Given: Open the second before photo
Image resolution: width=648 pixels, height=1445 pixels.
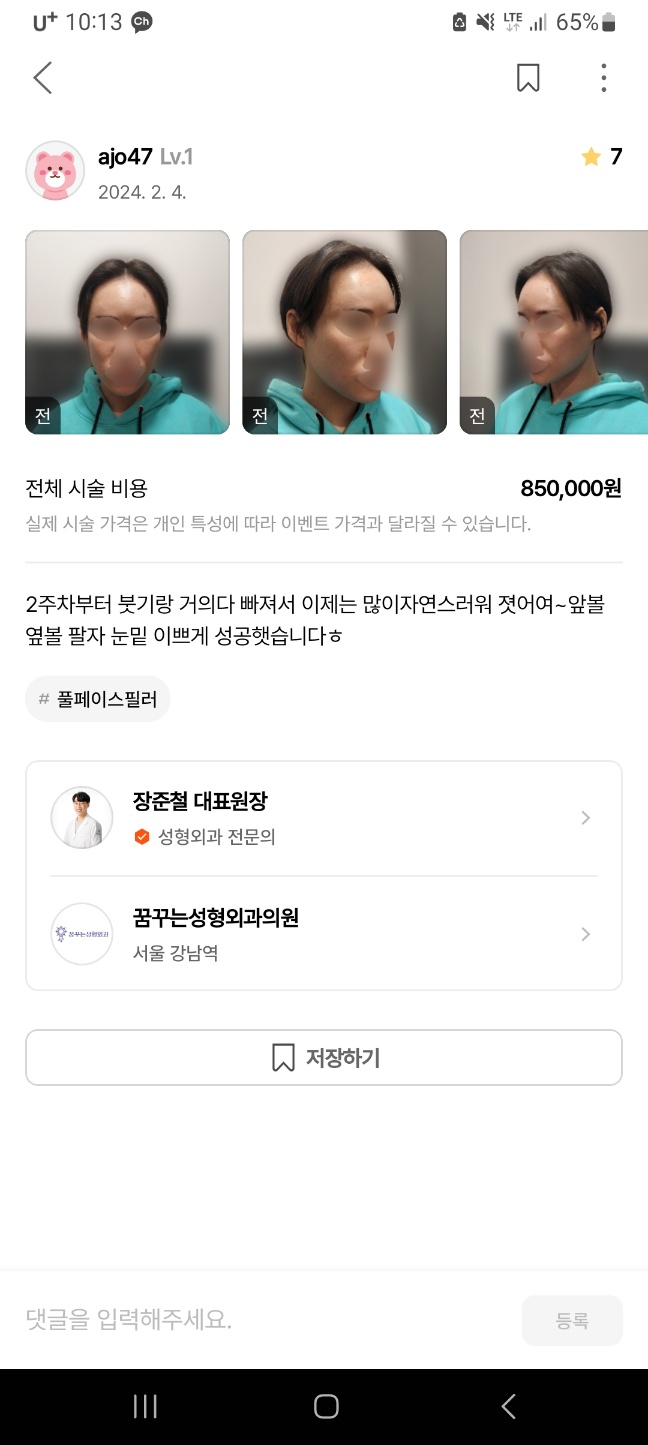Looking at the screenshot, I should (x=344, y=332).
